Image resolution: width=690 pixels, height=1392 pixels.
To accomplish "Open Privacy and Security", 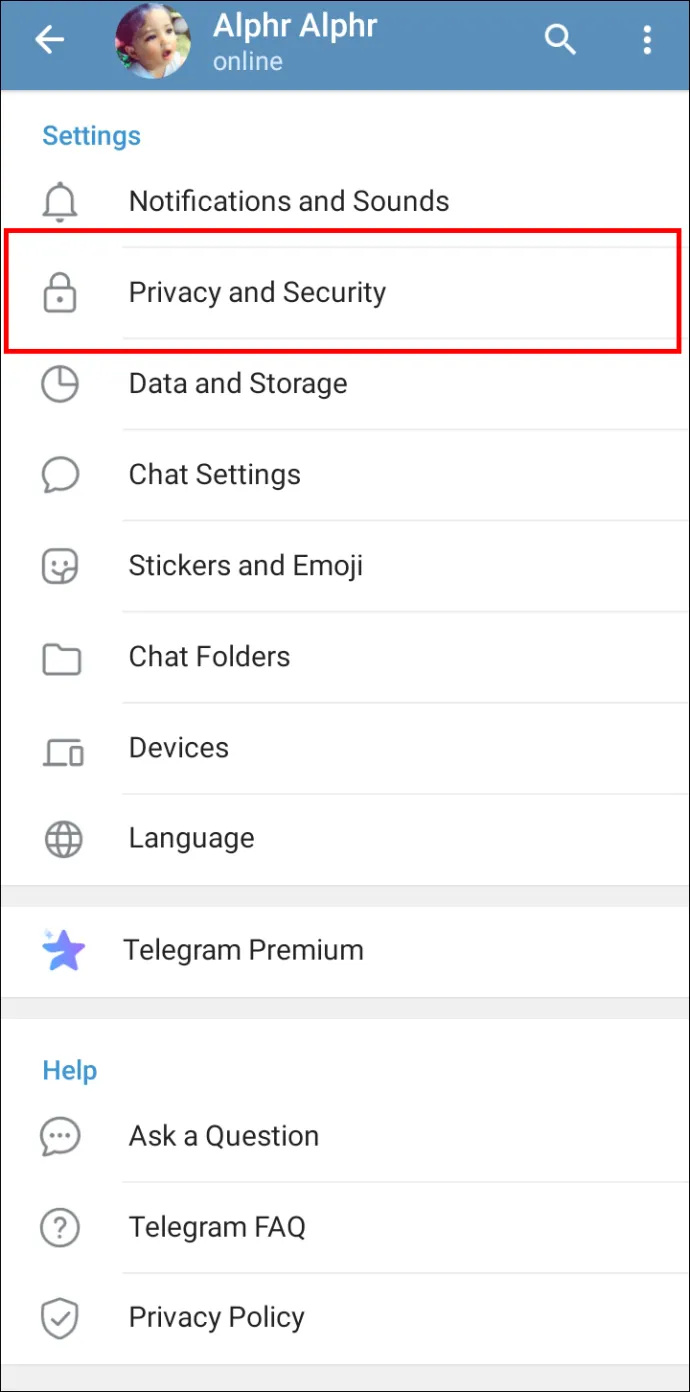I will coord(345,293).
